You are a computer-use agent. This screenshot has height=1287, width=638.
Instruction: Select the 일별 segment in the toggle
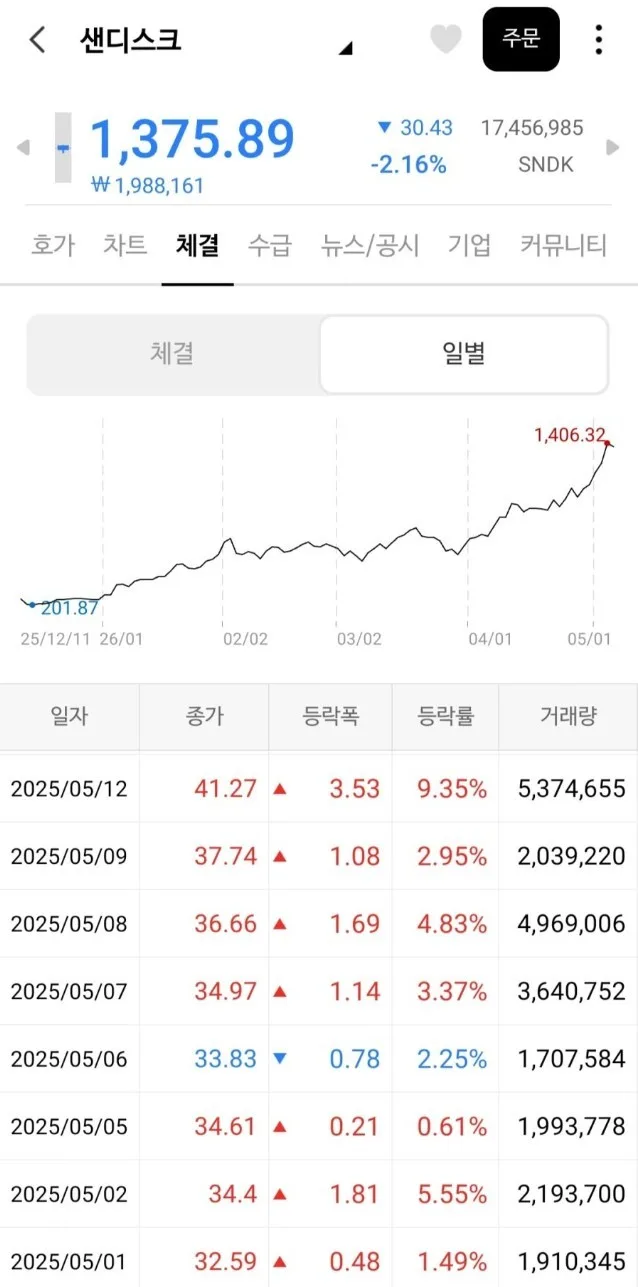click(463, 354)
